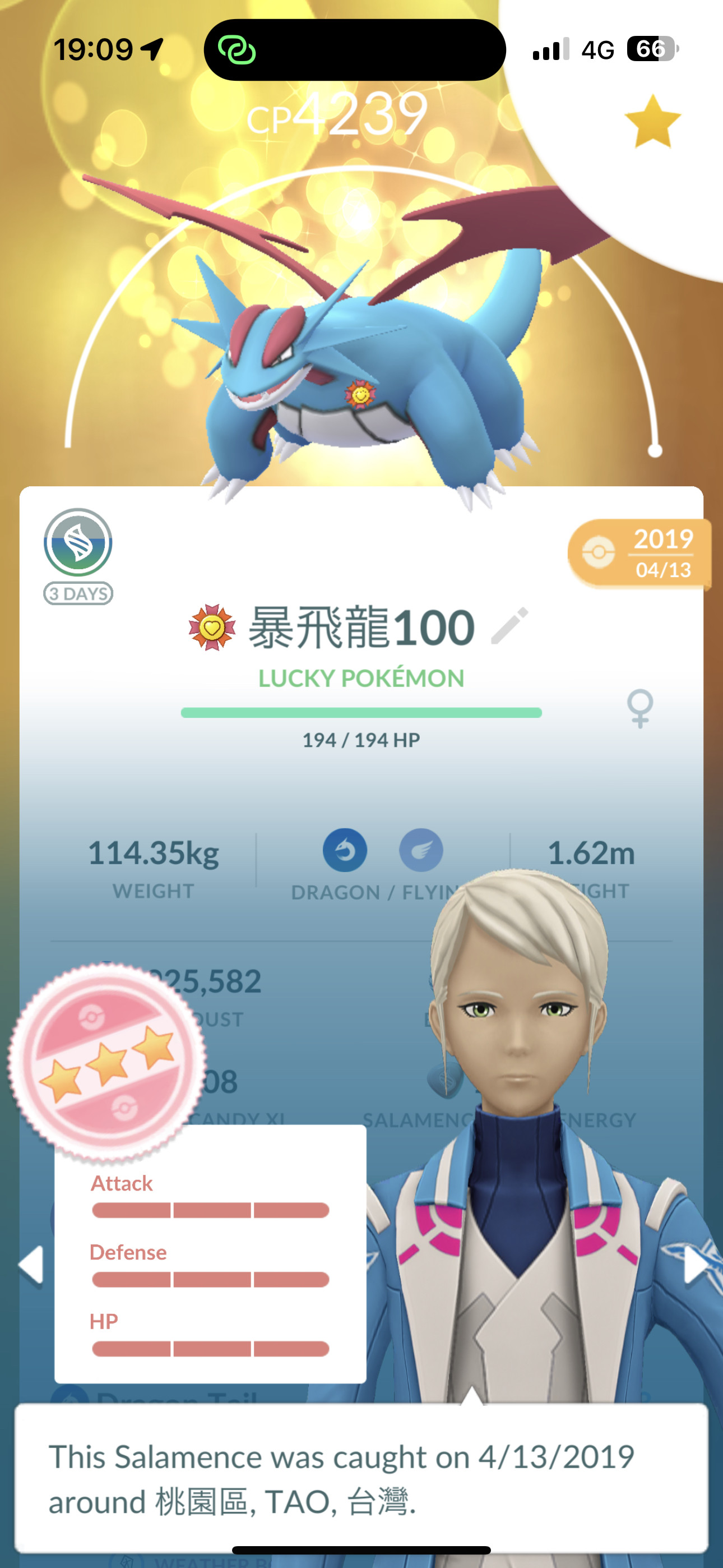Image resolution: width=723 pixels, height=1568 pixels.
Task: Toggle the favorite star for this Salamence
Action: click(x=652, y=122)
